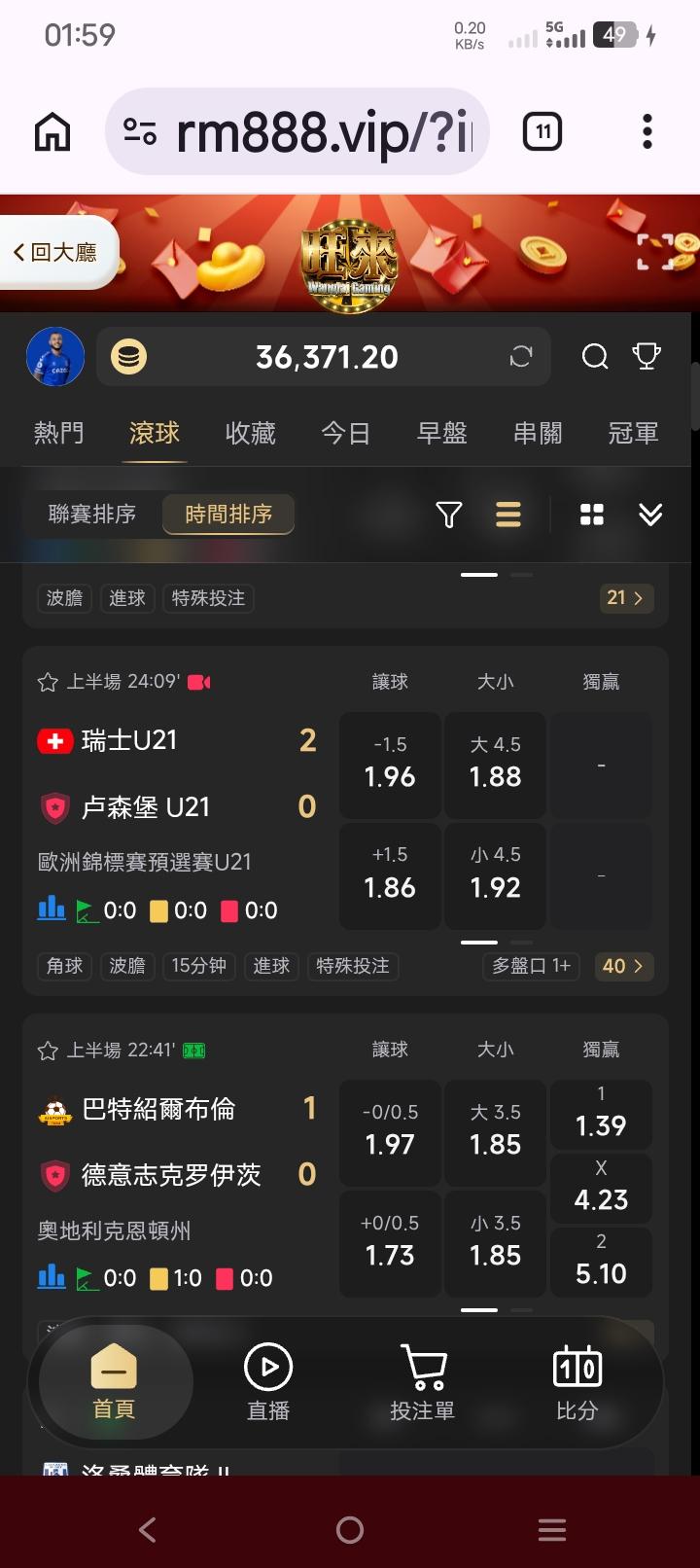
Task: Collapse all with double chevron icon
Action: point(650,515)
